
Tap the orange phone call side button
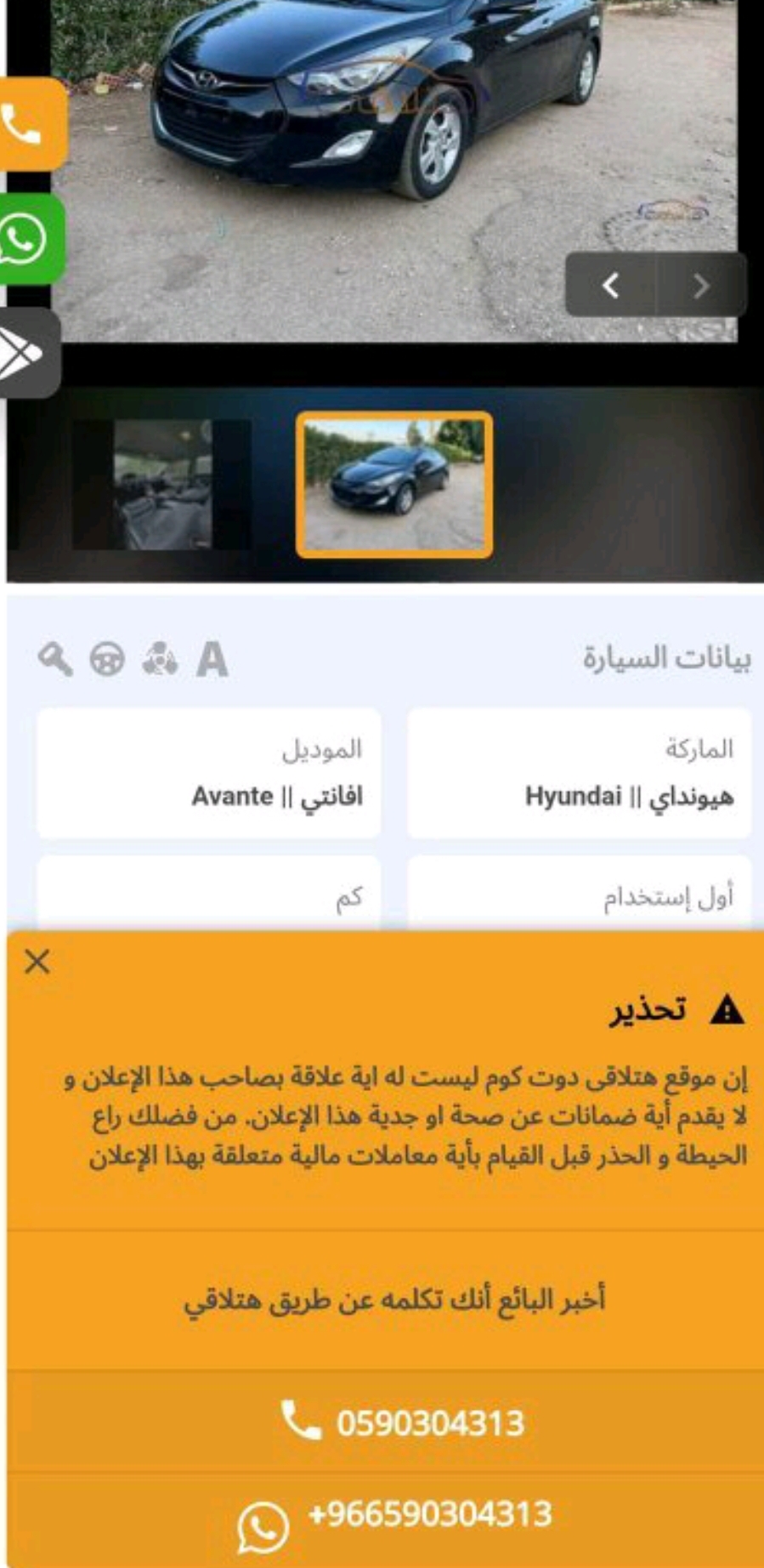31,125
